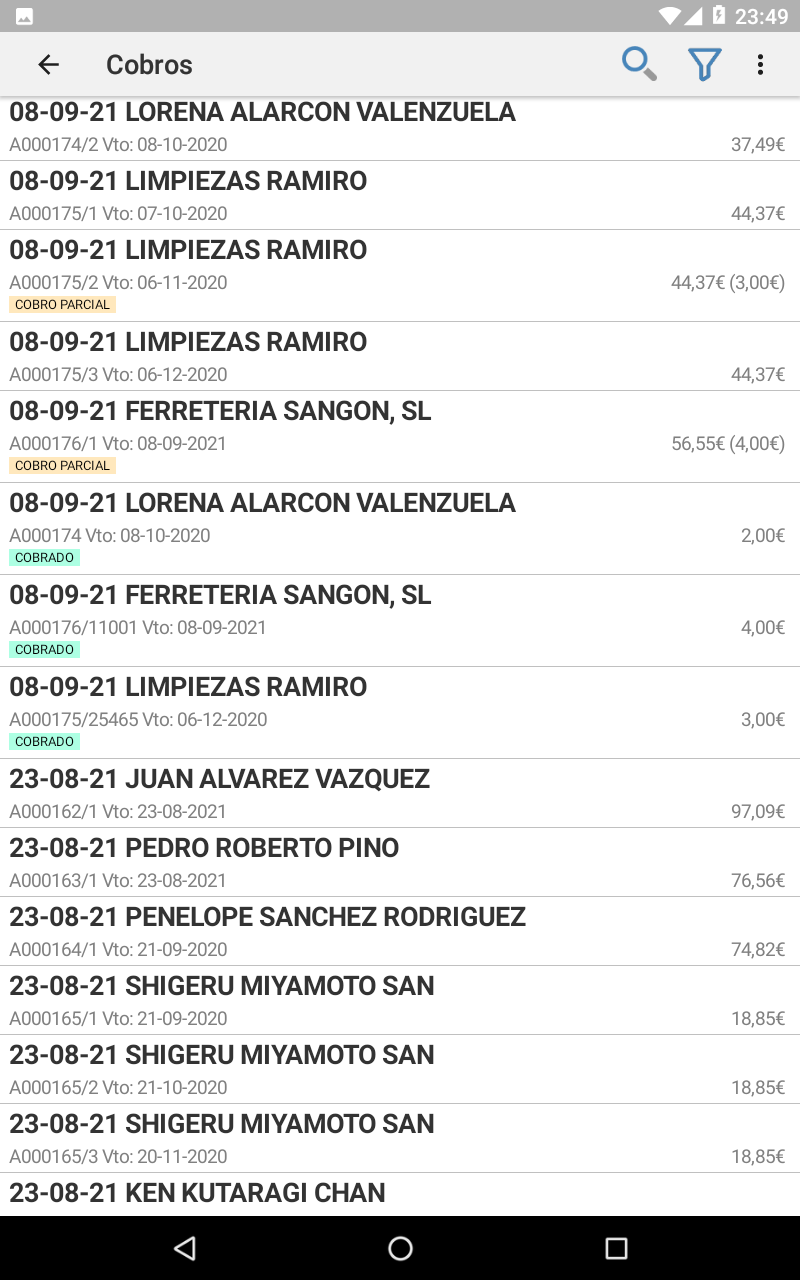View Pedro Roberto Pino charge
Viewport: 800px width, 1280px height.
coord(400,863)
